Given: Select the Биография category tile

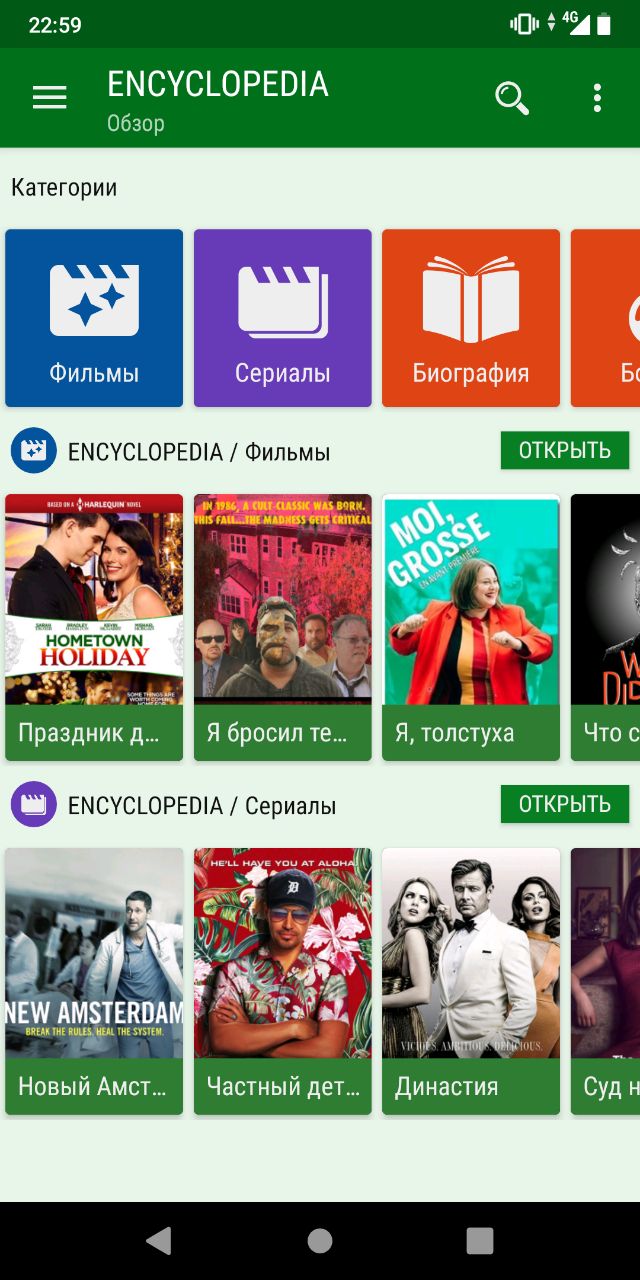Looking at the screenshot, I should tap(470, 318).
